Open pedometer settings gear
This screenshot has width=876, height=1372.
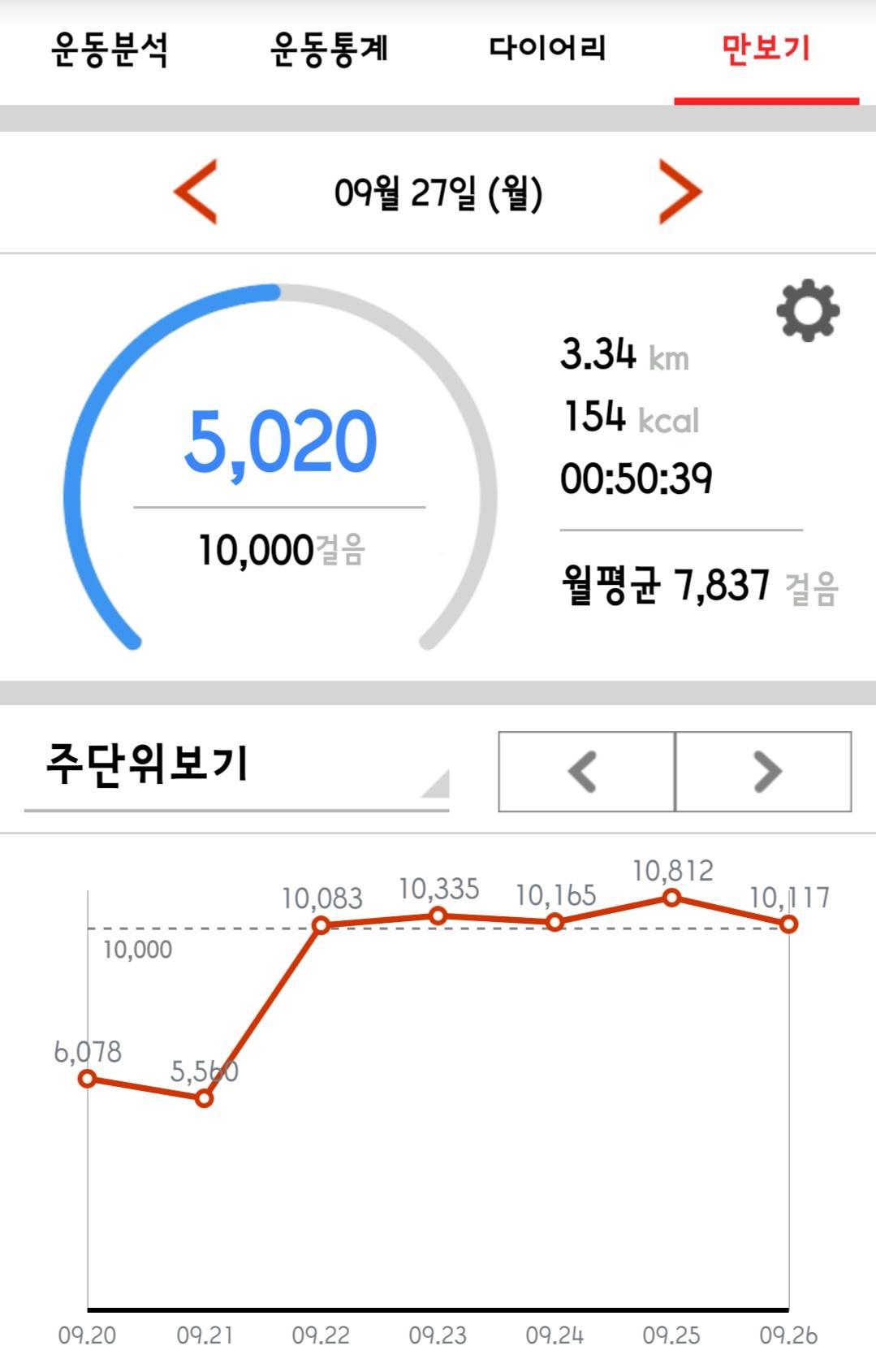(808, 310)
